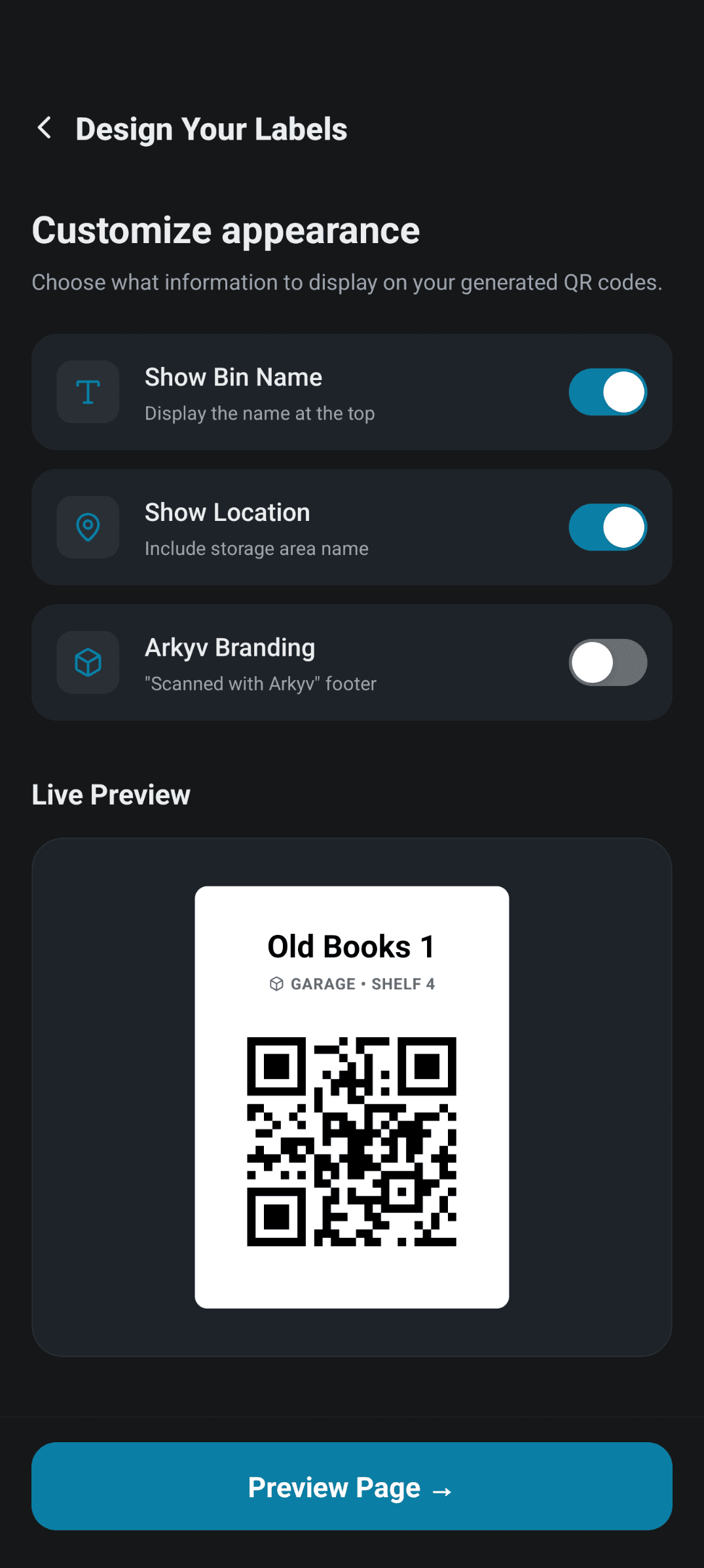This screenshot has height=1568, width=704.
Task: Disable the Show Location switch
Action: pyautogui.click(x=607, y=527)
